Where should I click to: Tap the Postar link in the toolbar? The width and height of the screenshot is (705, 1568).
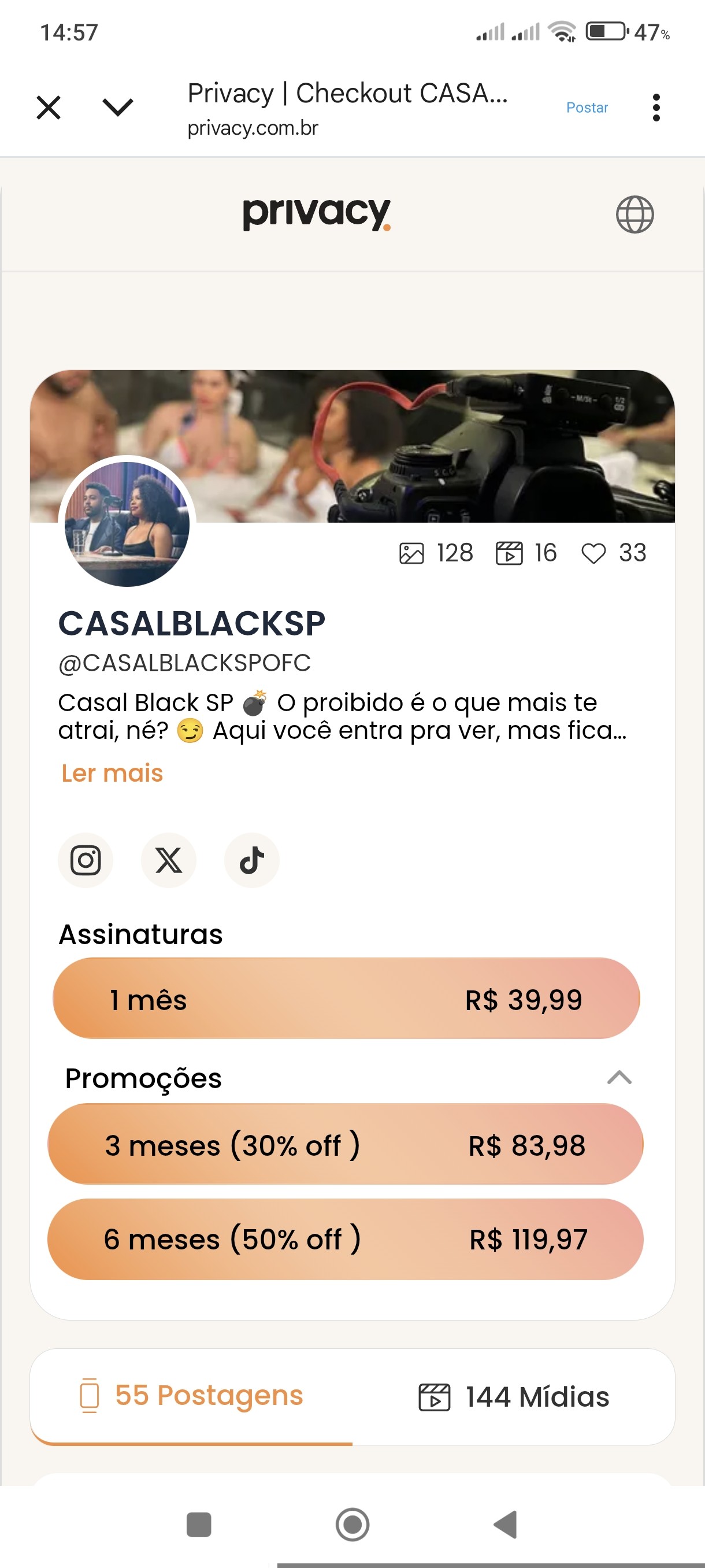click(x=587, y=108)
